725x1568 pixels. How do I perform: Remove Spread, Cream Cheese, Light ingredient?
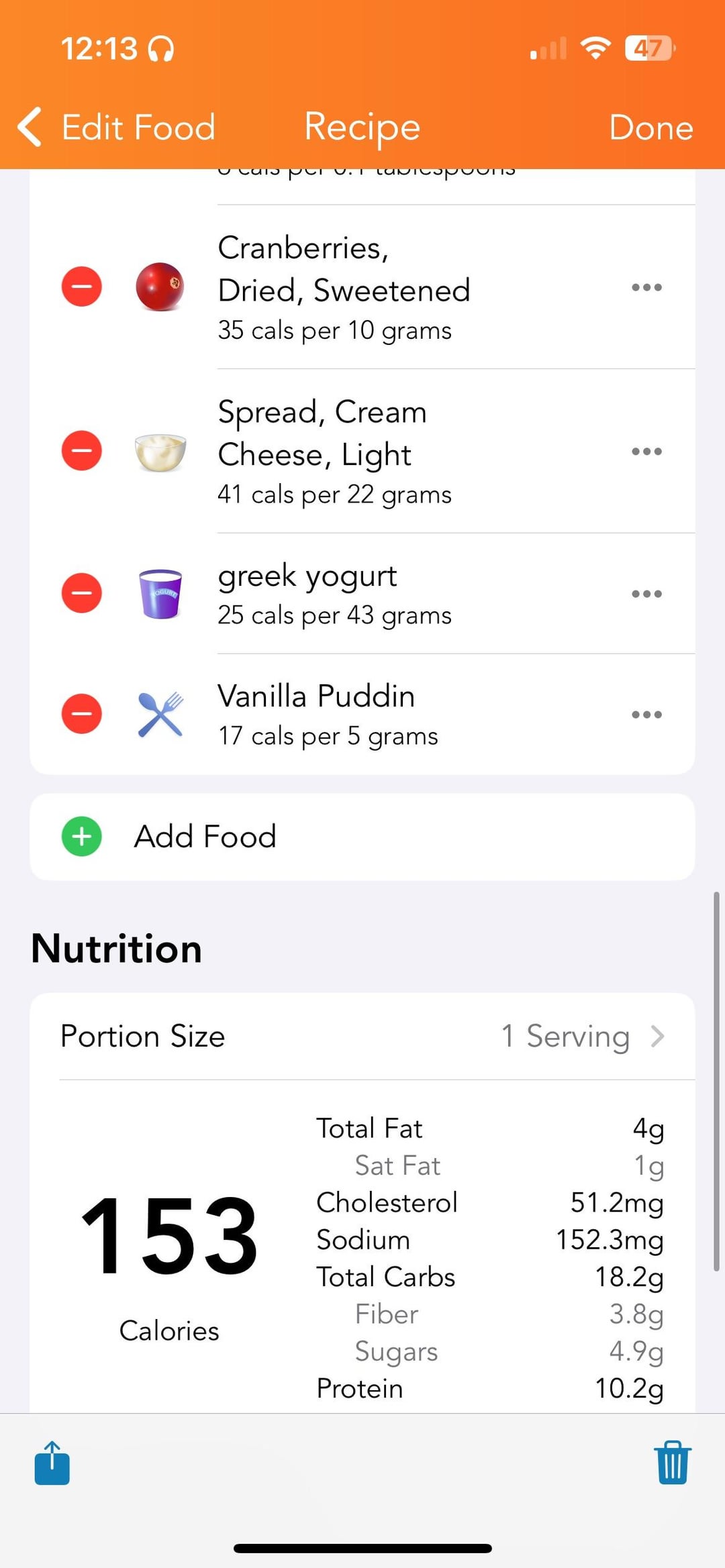82,451
